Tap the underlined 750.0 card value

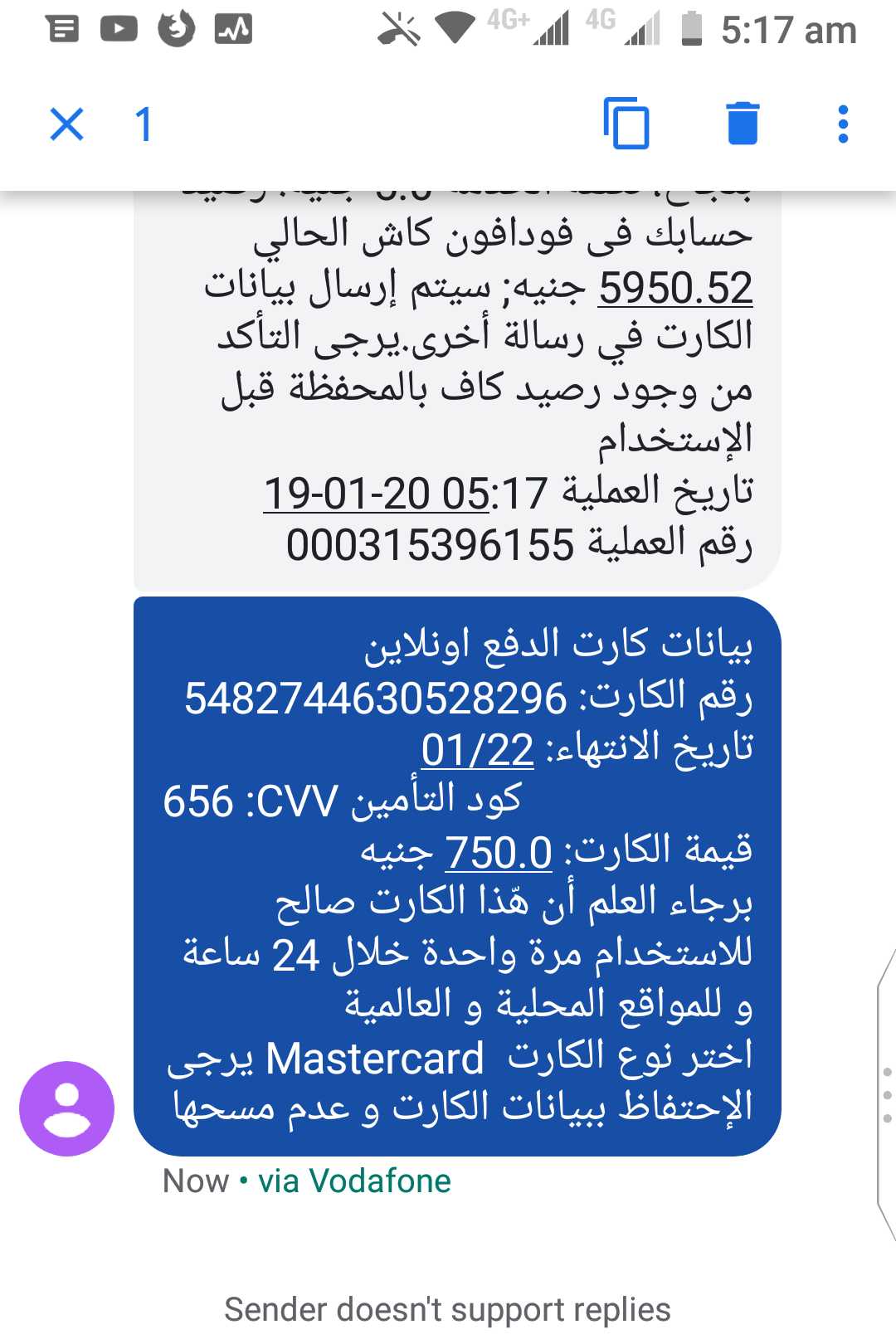(499, 853)
